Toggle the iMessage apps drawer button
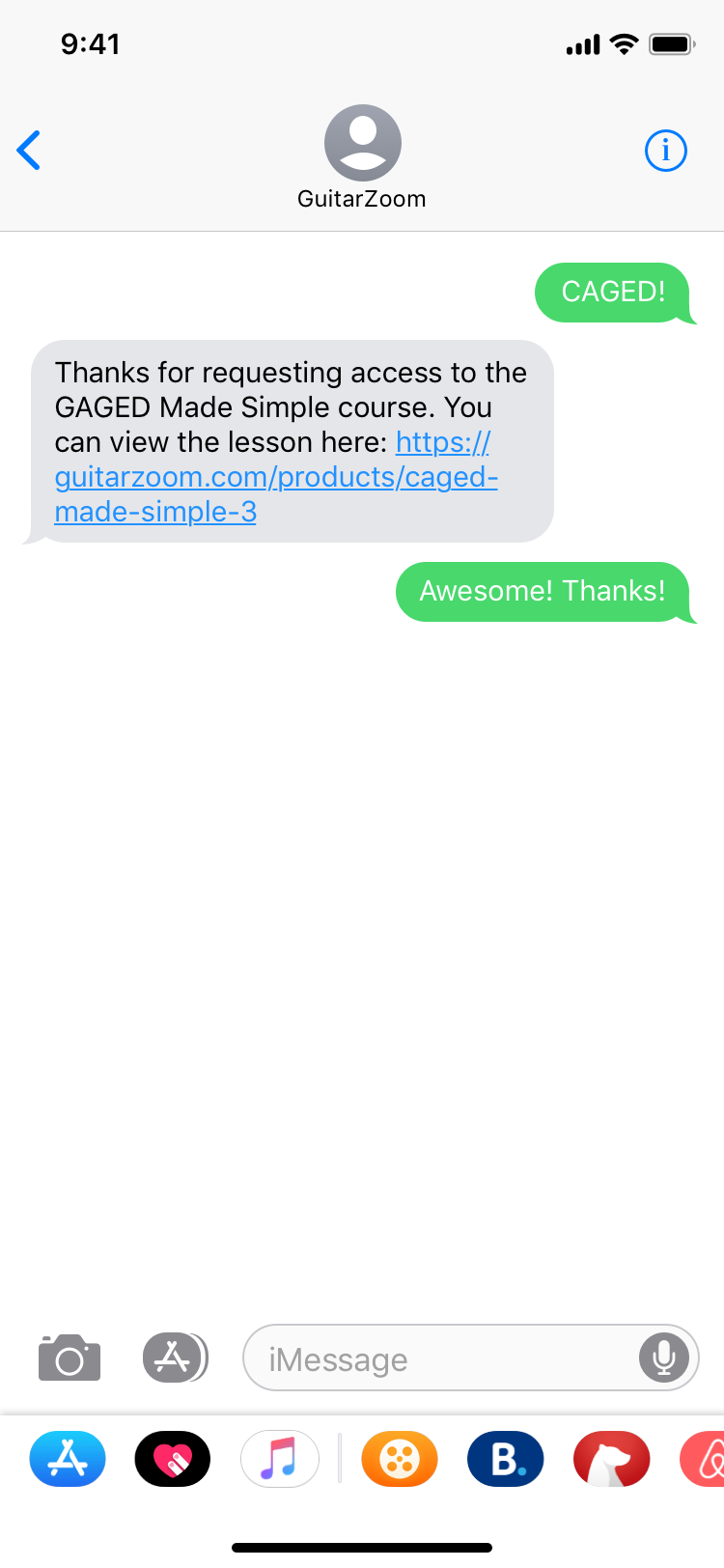This screenshot has width=724, height=1568. click(x=175, y=1358)
